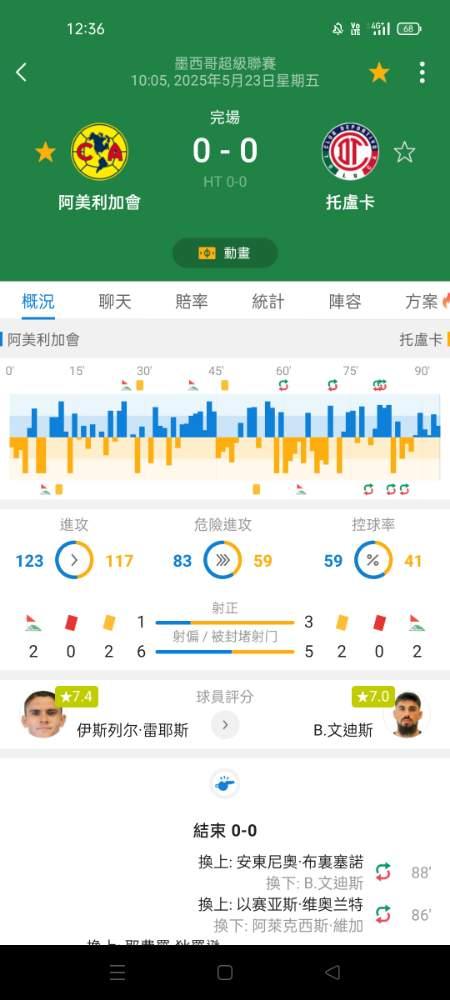Switch to the 方案 tab

pyautogui.click(x=422, y=302)
